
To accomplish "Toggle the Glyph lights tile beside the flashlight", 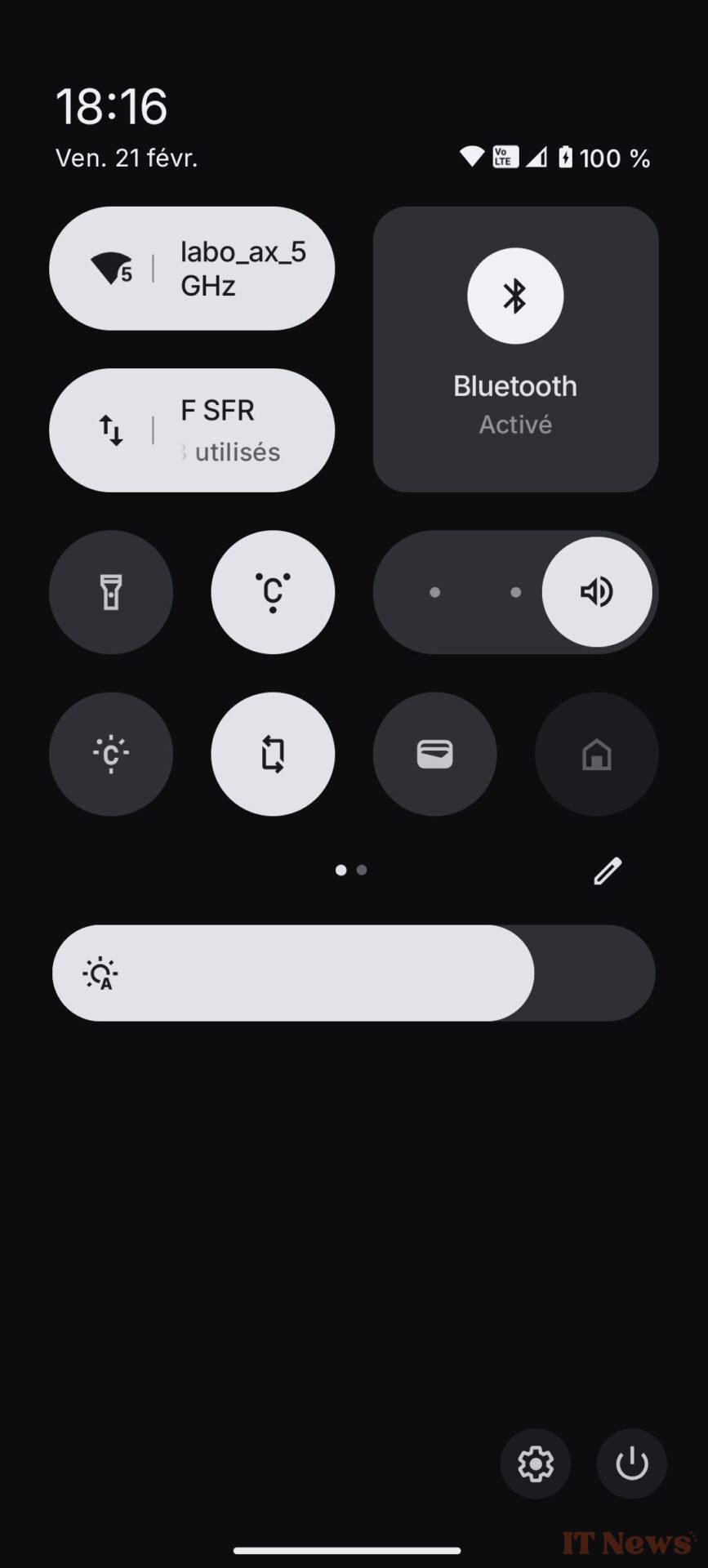I will point(273,592).
